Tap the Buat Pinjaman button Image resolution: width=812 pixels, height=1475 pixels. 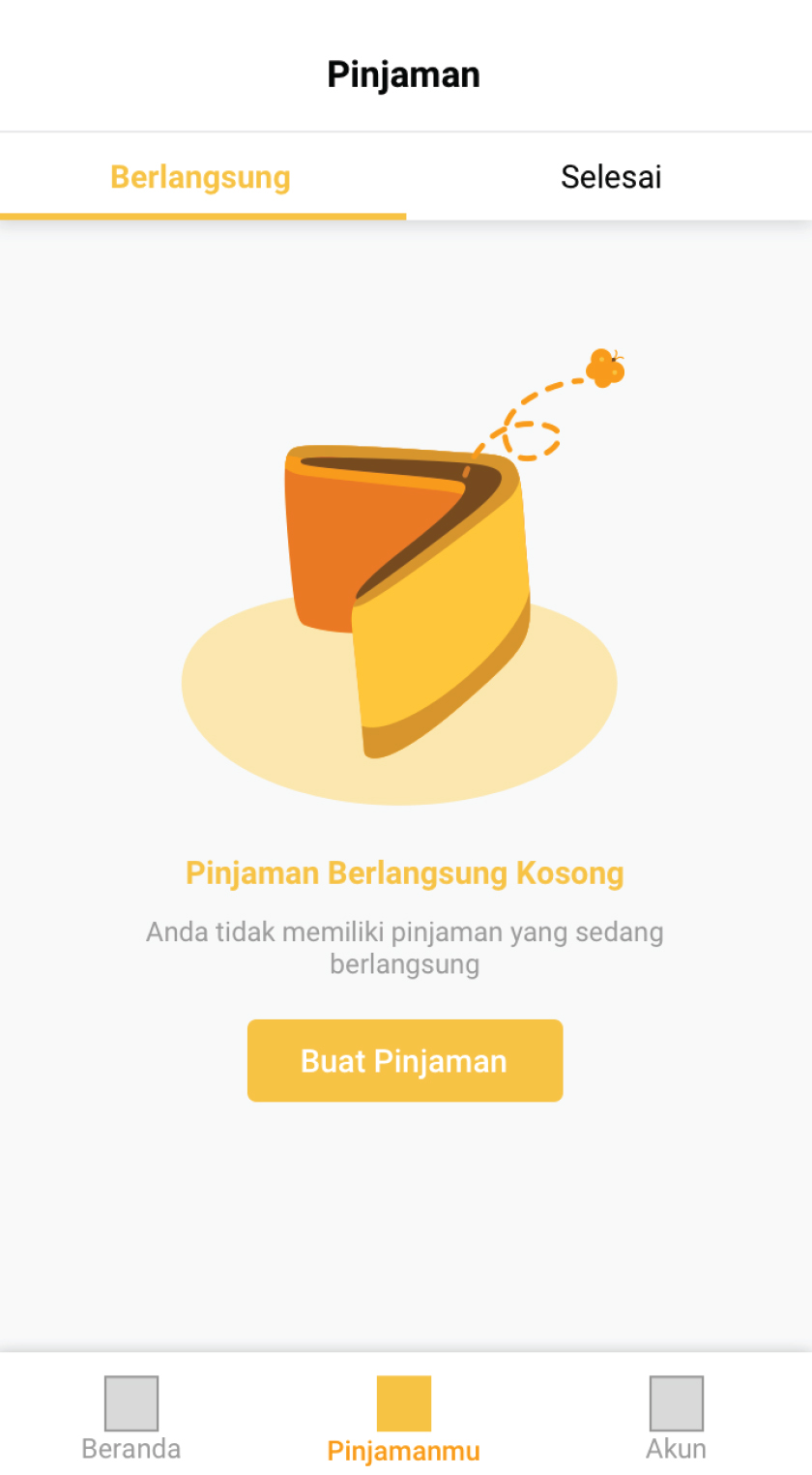click(404, 1060)
